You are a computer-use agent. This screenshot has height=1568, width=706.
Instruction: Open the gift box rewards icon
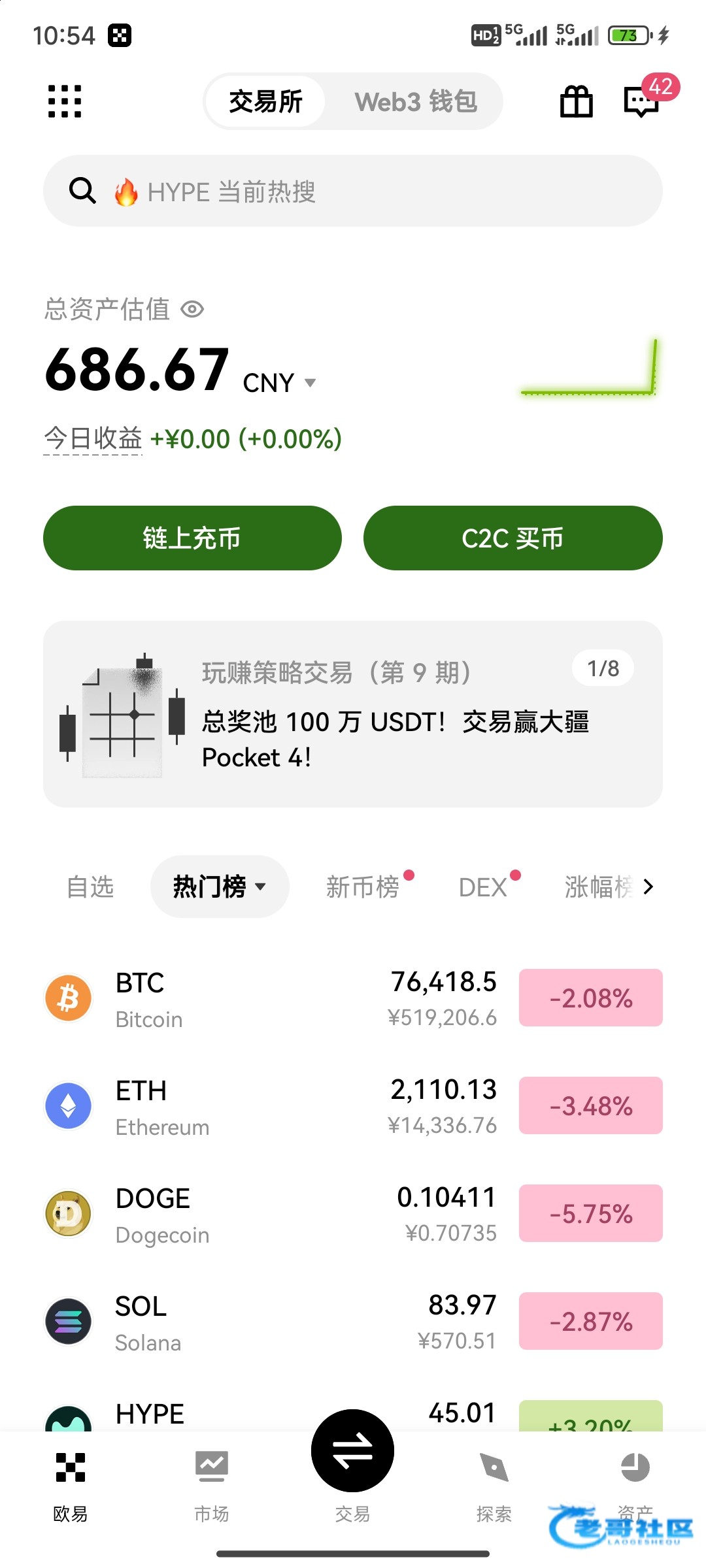click(577, 101)
